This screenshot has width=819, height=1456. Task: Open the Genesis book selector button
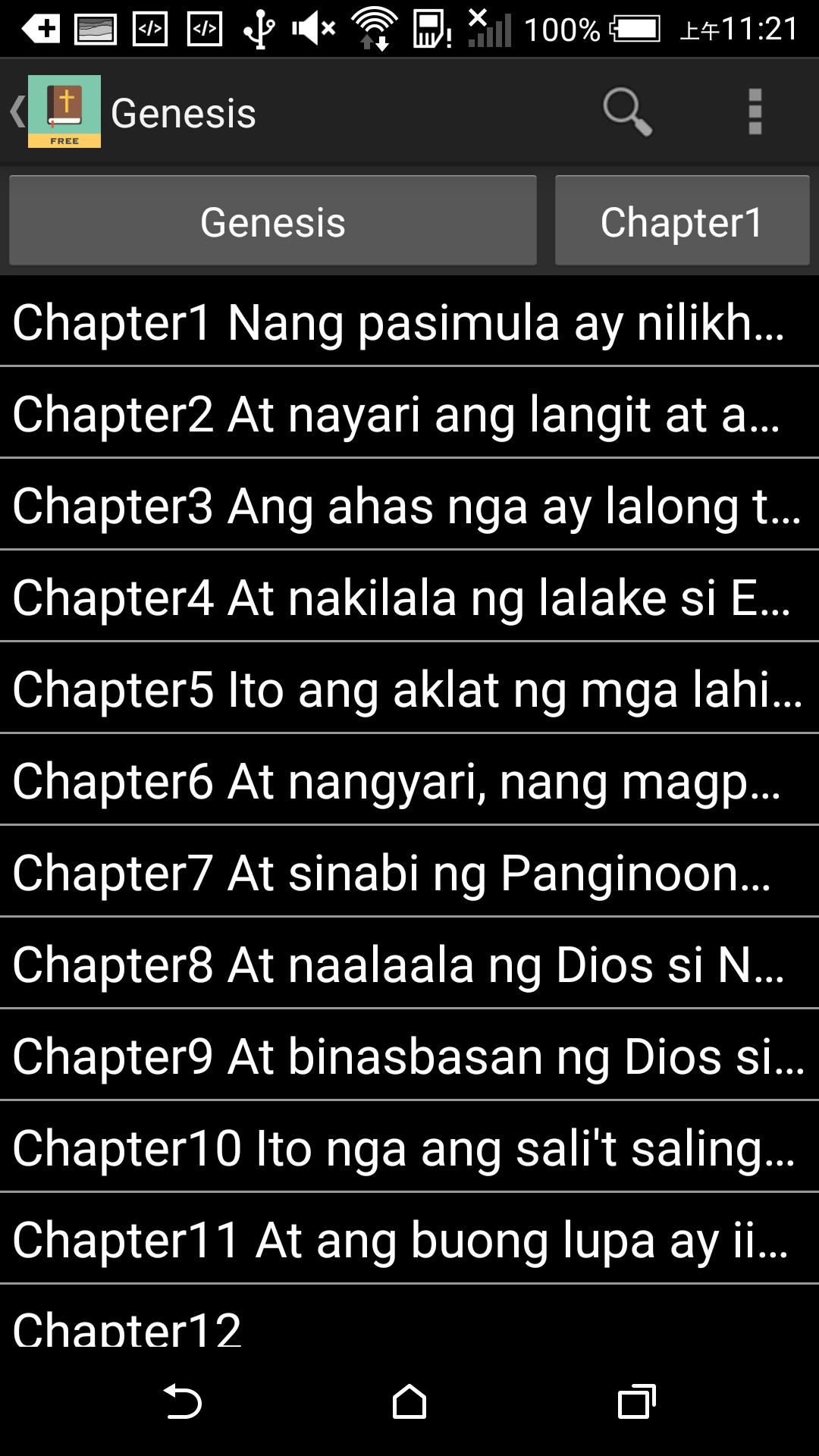(273, 221)
